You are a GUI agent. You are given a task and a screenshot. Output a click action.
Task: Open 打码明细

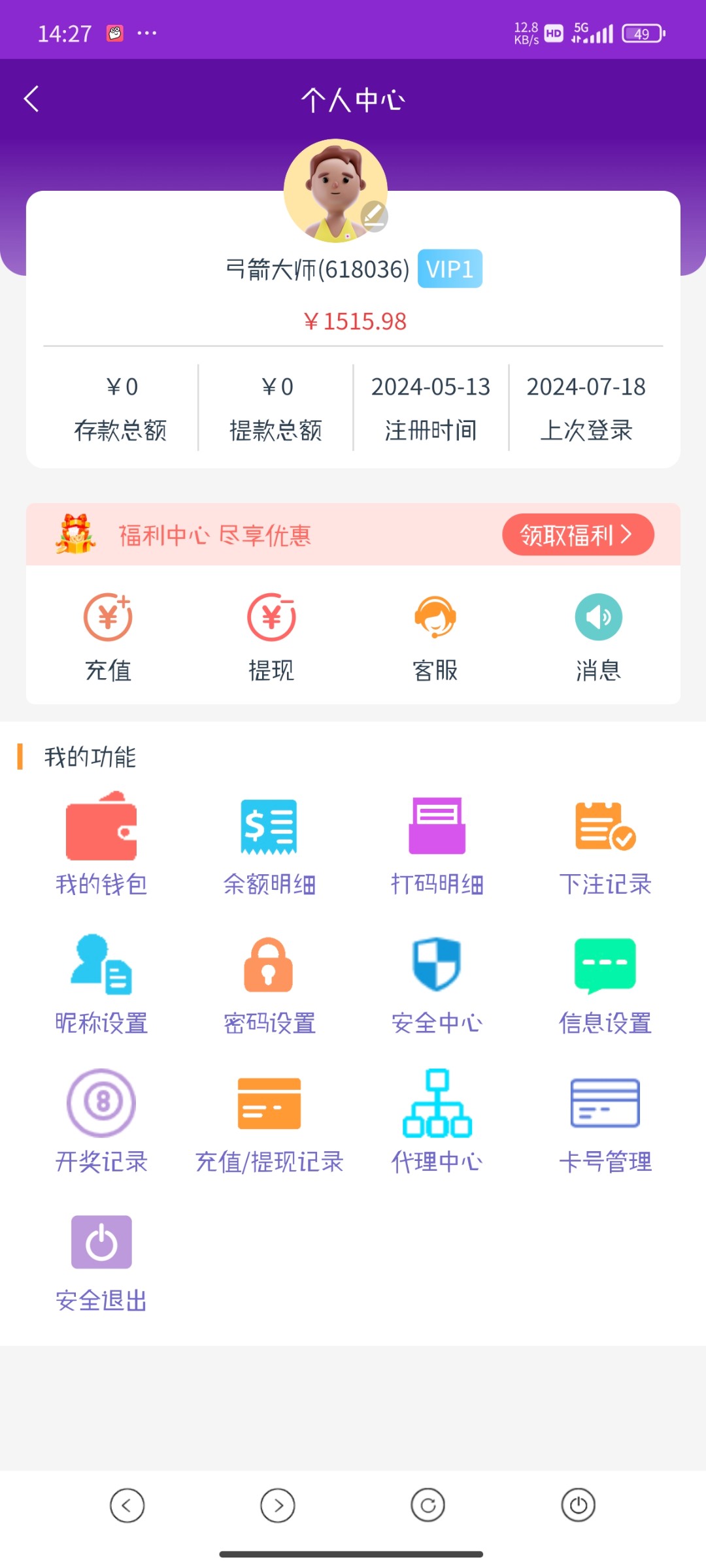(437, 841)
